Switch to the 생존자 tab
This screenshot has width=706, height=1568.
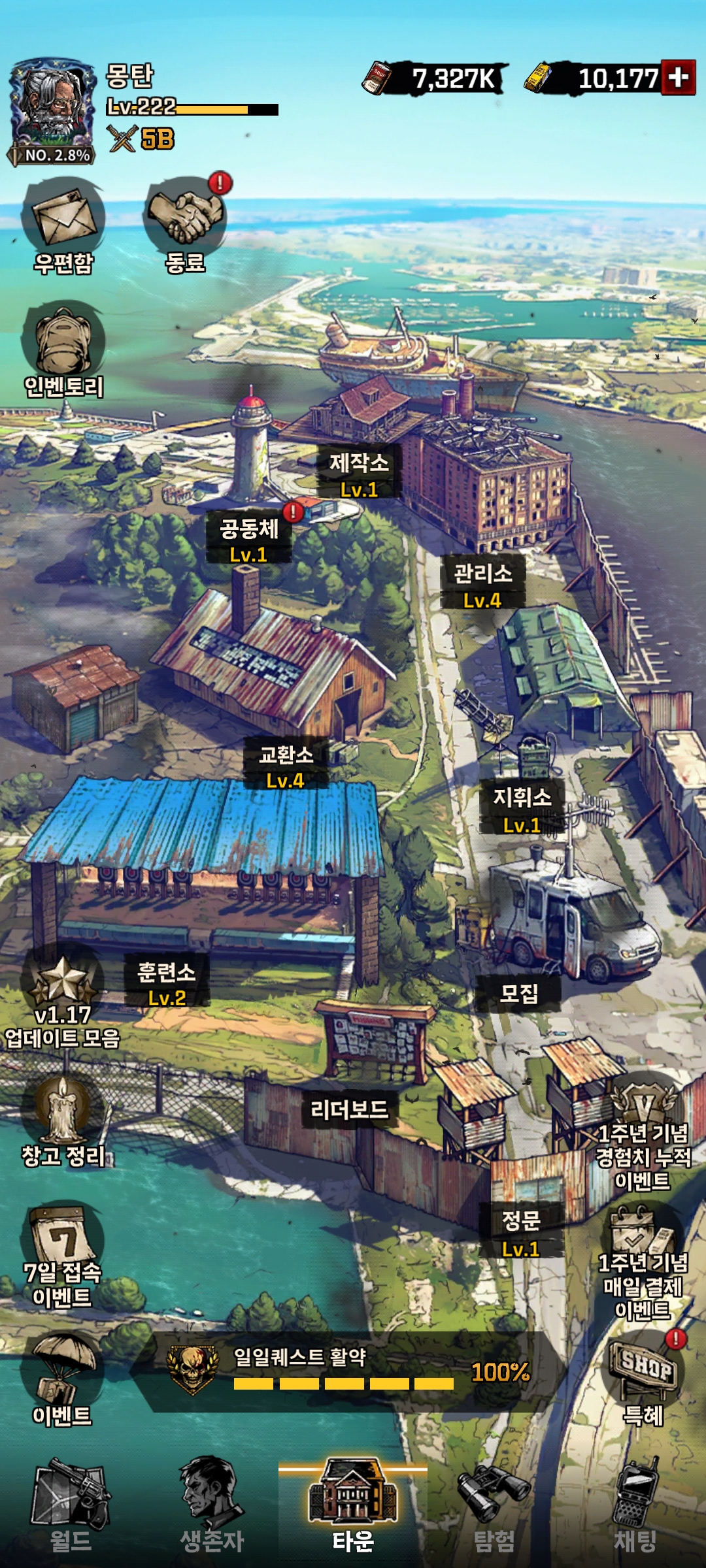click(x=212, y=1509)
